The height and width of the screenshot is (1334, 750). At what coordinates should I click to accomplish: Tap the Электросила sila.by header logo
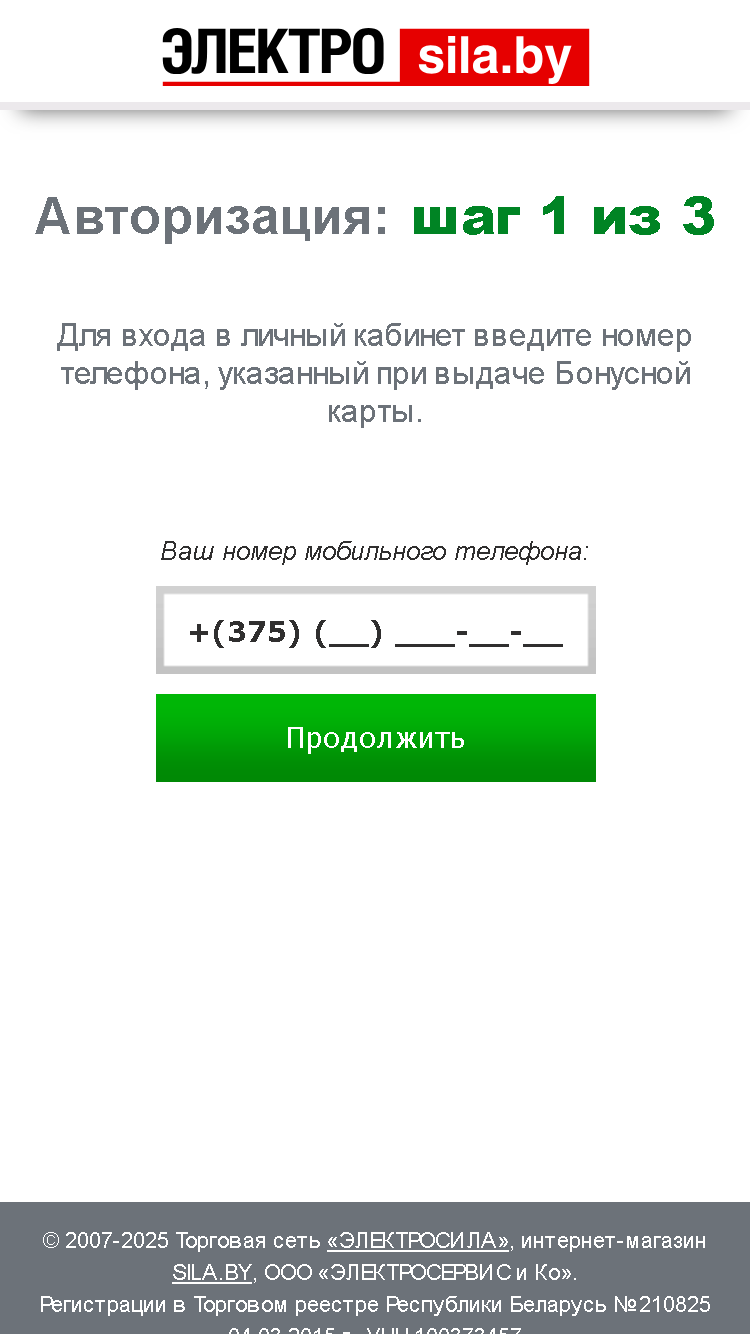point(375,56)
